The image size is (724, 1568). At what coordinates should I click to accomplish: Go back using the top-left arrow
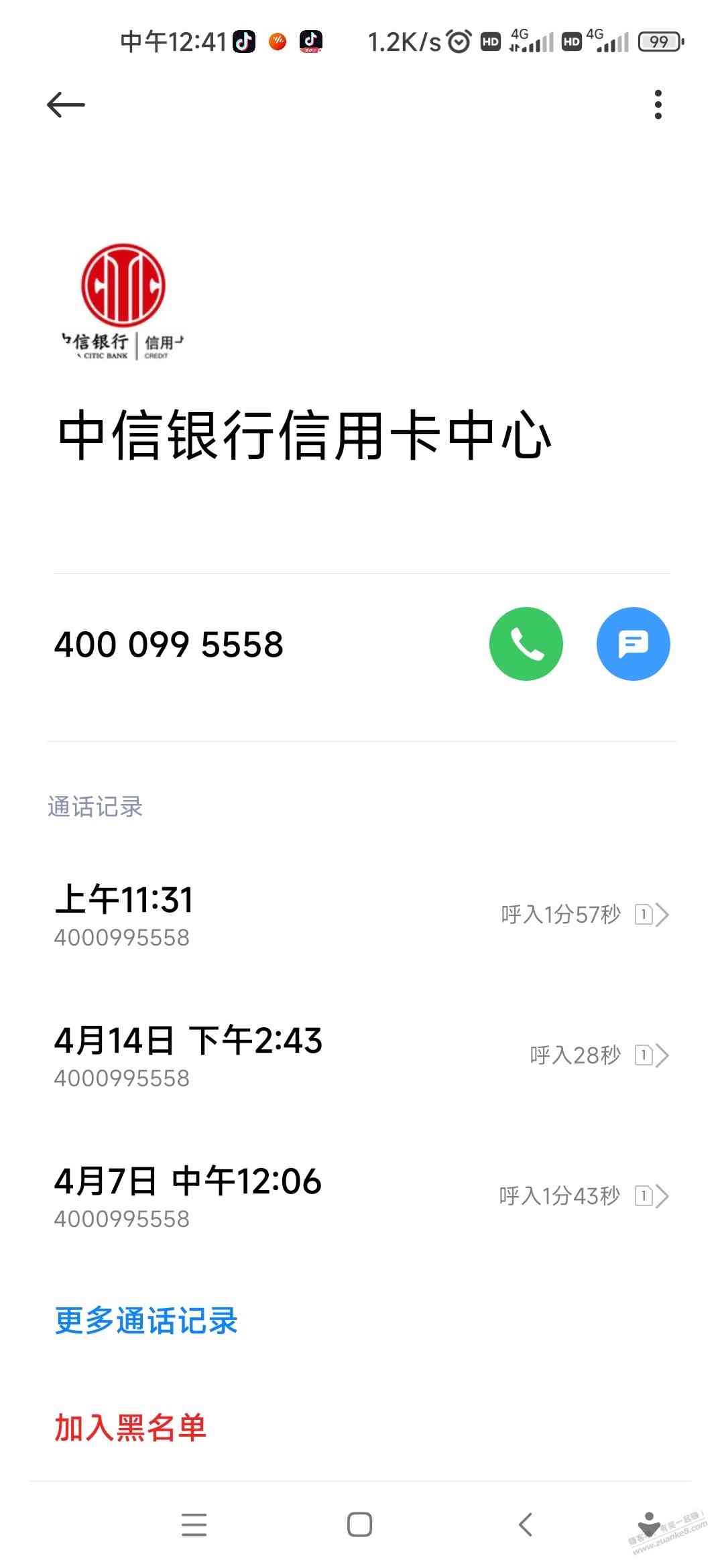tap(66, 105)
